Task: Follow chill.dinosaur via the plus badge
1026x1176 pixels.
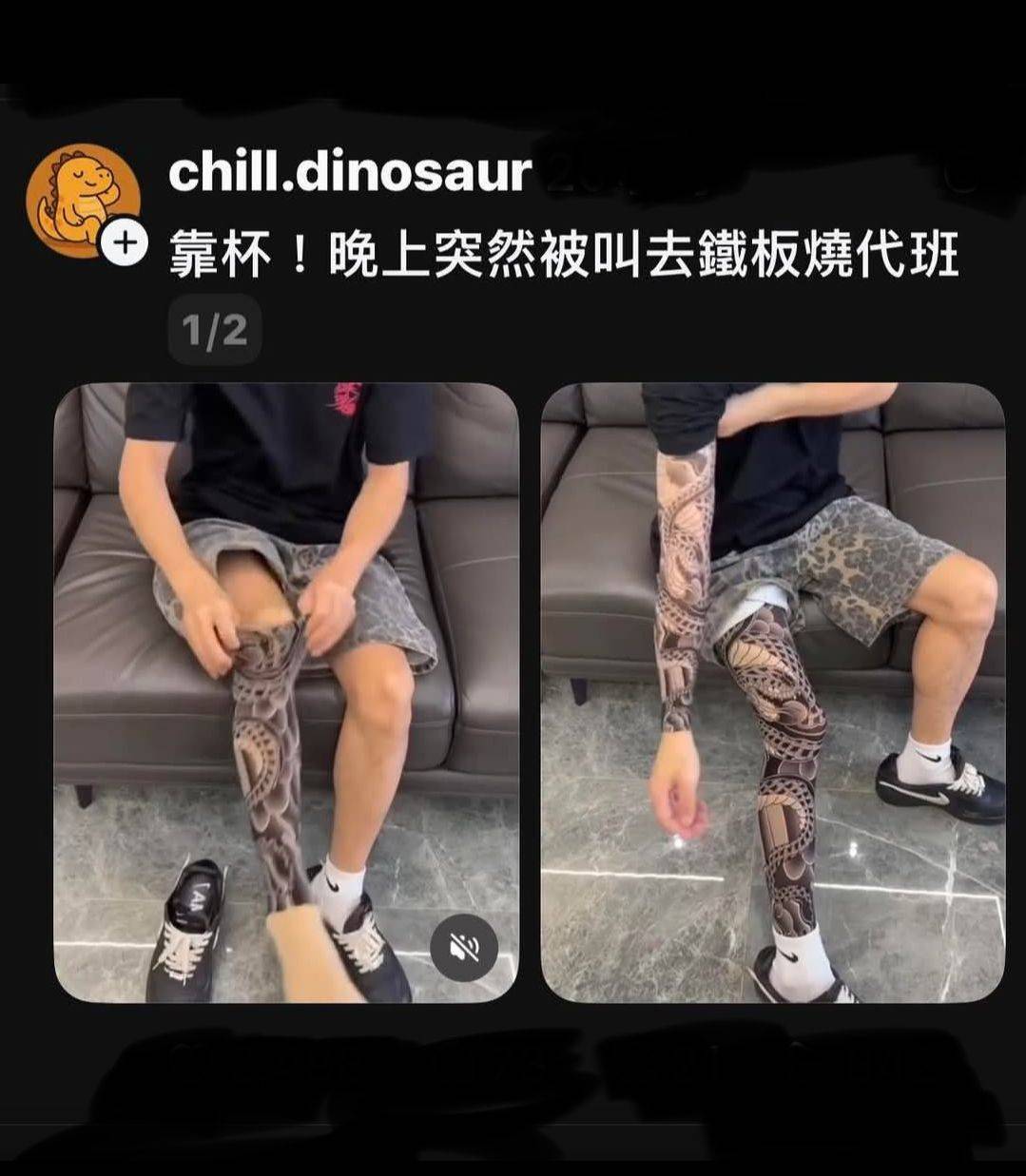Action: 124,244
